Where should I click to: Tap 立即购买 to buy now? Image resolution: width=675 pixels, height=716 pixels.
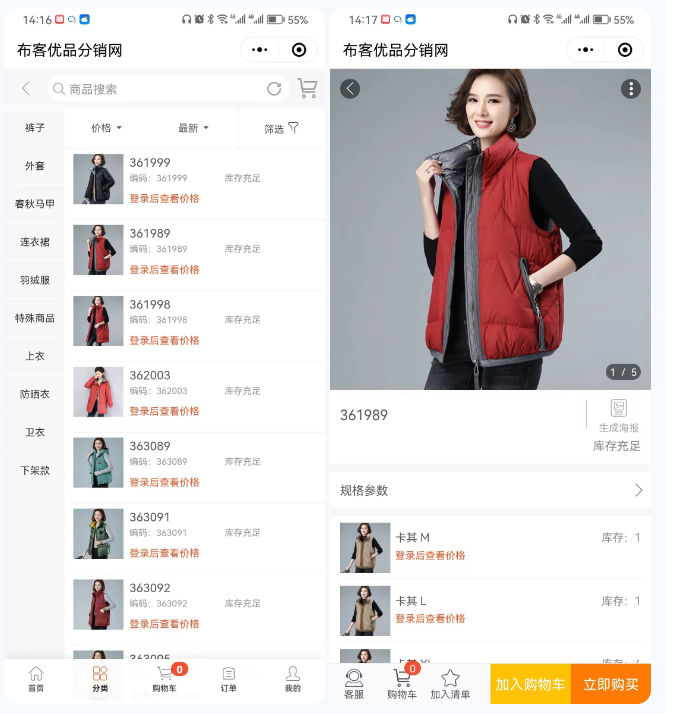610,684
